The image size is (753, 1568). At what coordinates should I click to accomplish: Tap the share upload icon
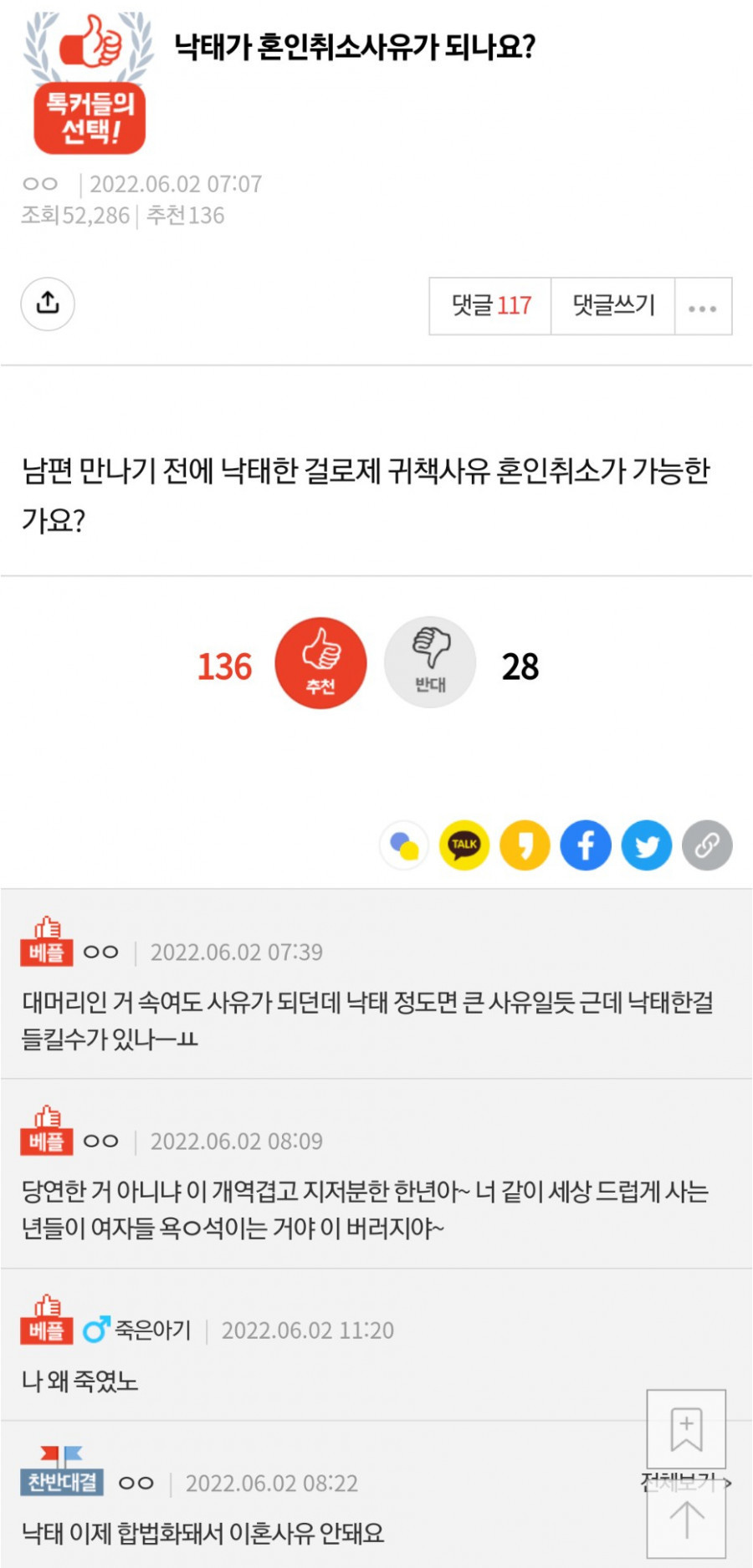click(x=48, y=304)
